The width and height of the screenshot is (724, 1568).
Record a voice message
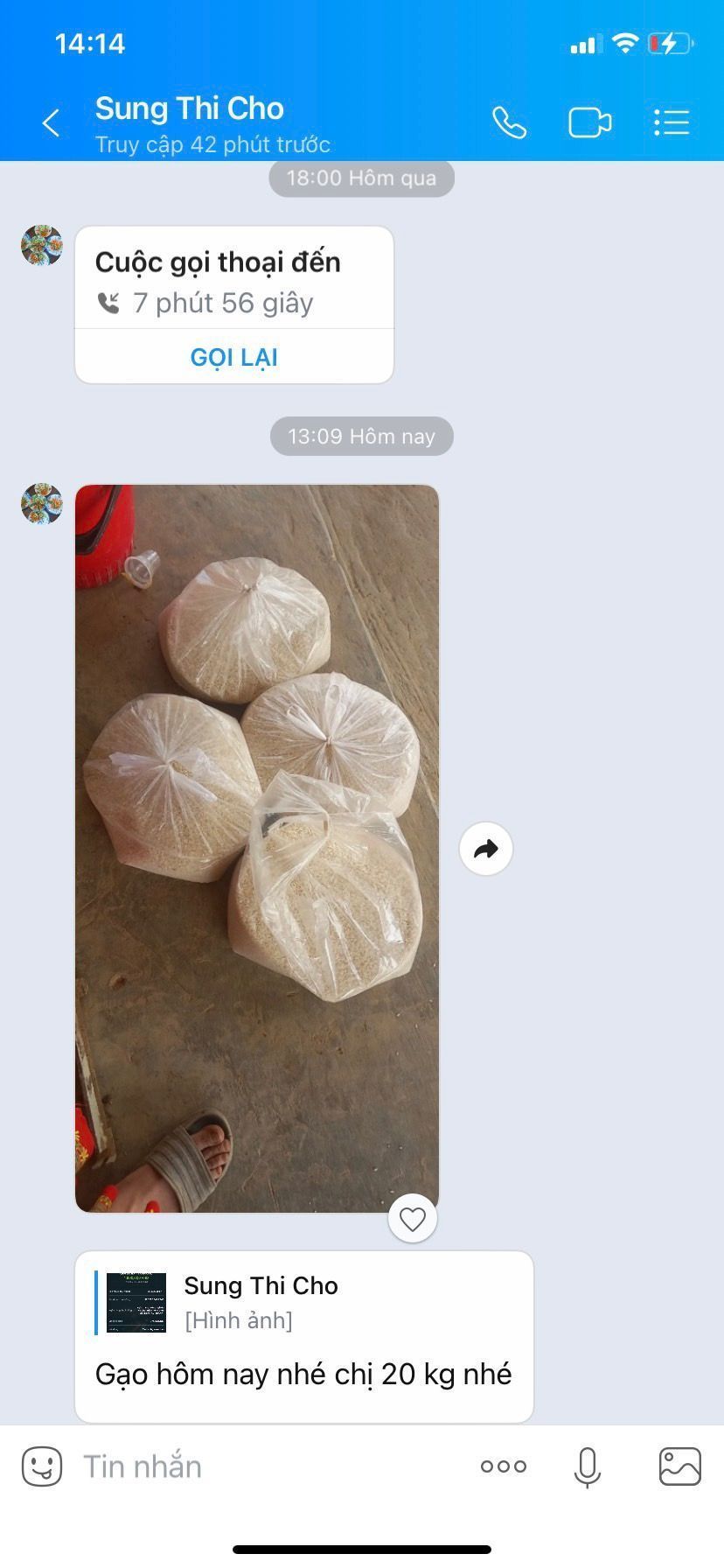coord(588,1466)
